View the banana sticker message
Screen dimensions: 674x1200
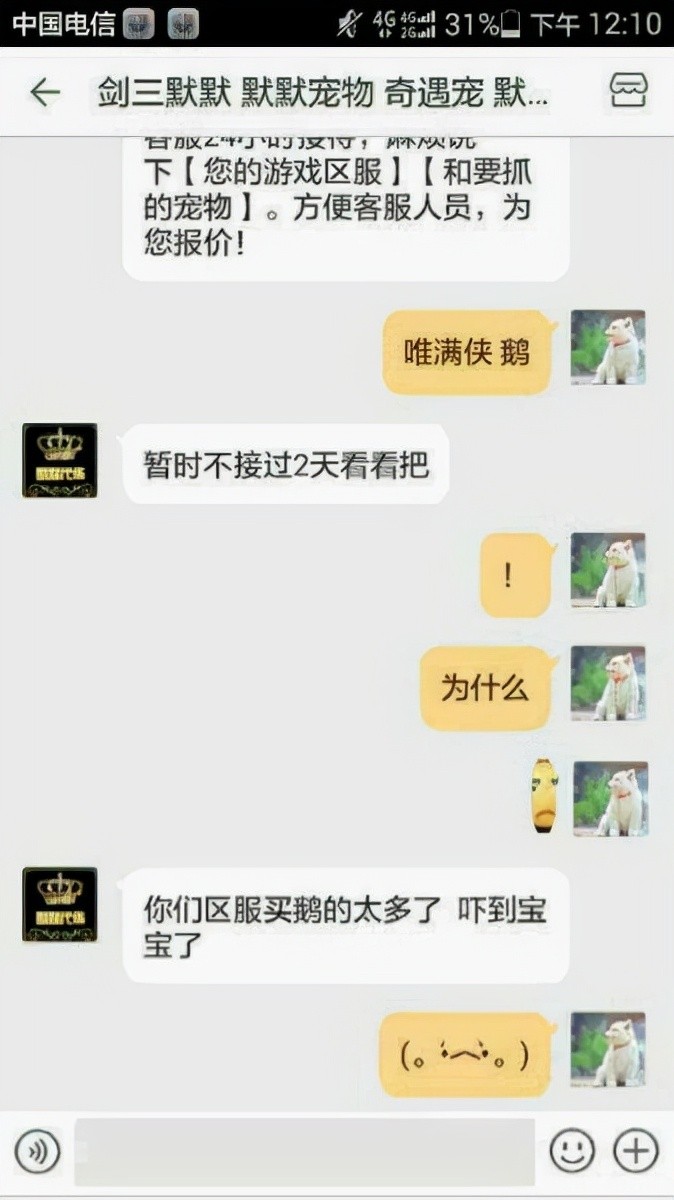[545, 796]
